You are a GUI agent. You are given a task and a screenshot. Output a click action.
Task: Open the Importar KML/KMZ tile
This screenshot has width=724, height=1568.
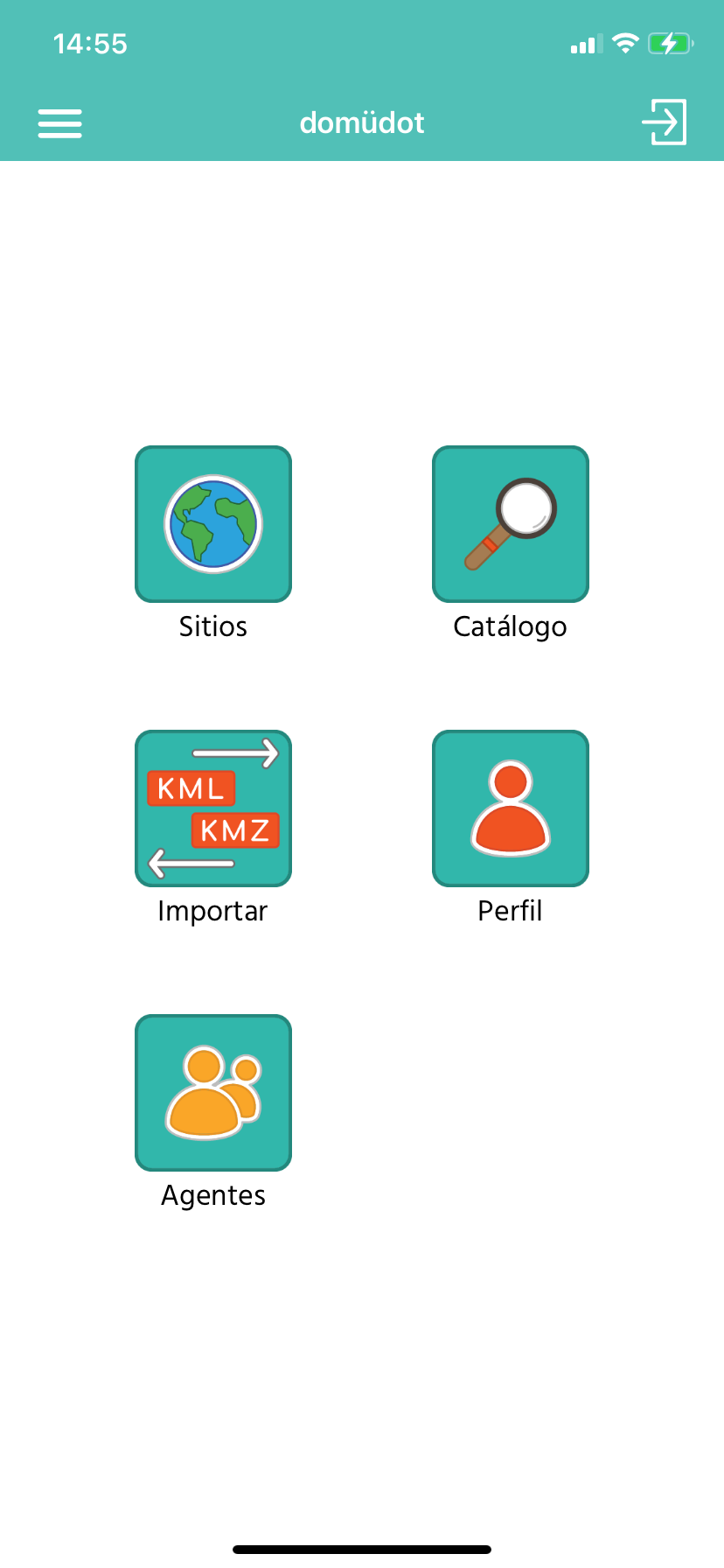pos(213,808)
